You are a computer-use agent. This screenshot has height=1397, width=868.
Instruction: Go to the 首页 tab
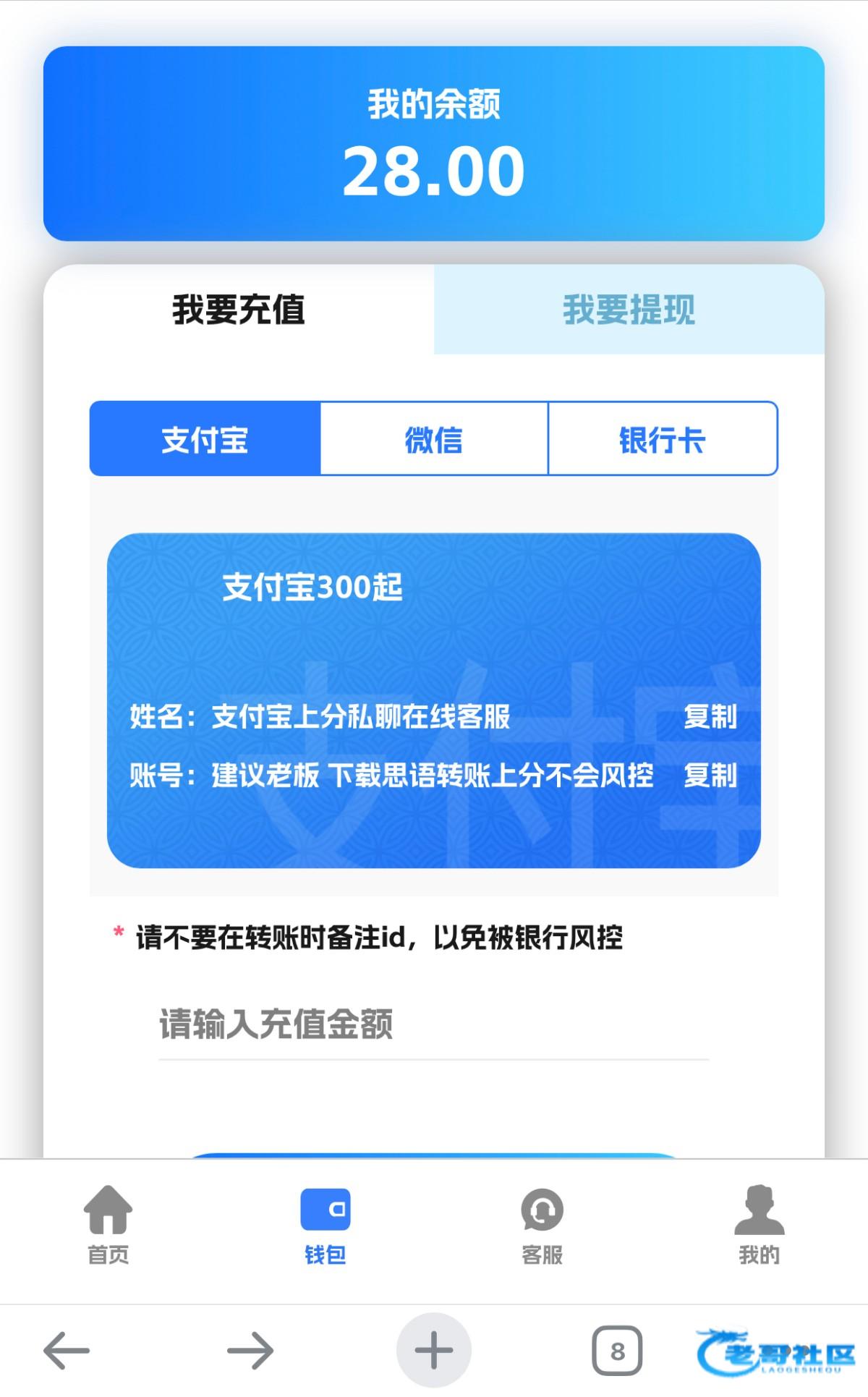click(109, 1224)
